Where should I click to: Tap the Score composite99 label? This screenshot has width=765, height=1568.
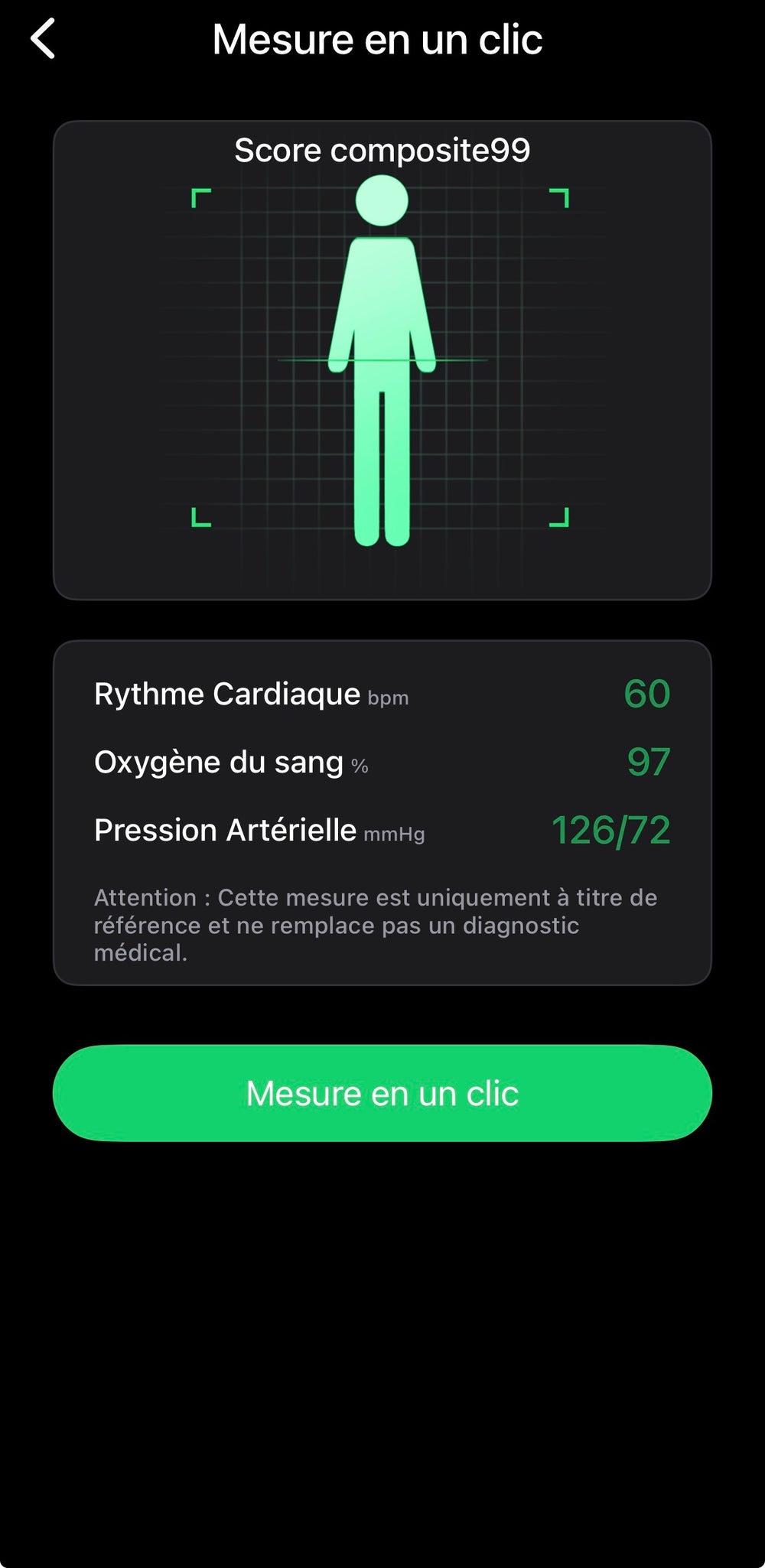coord(382,150)
